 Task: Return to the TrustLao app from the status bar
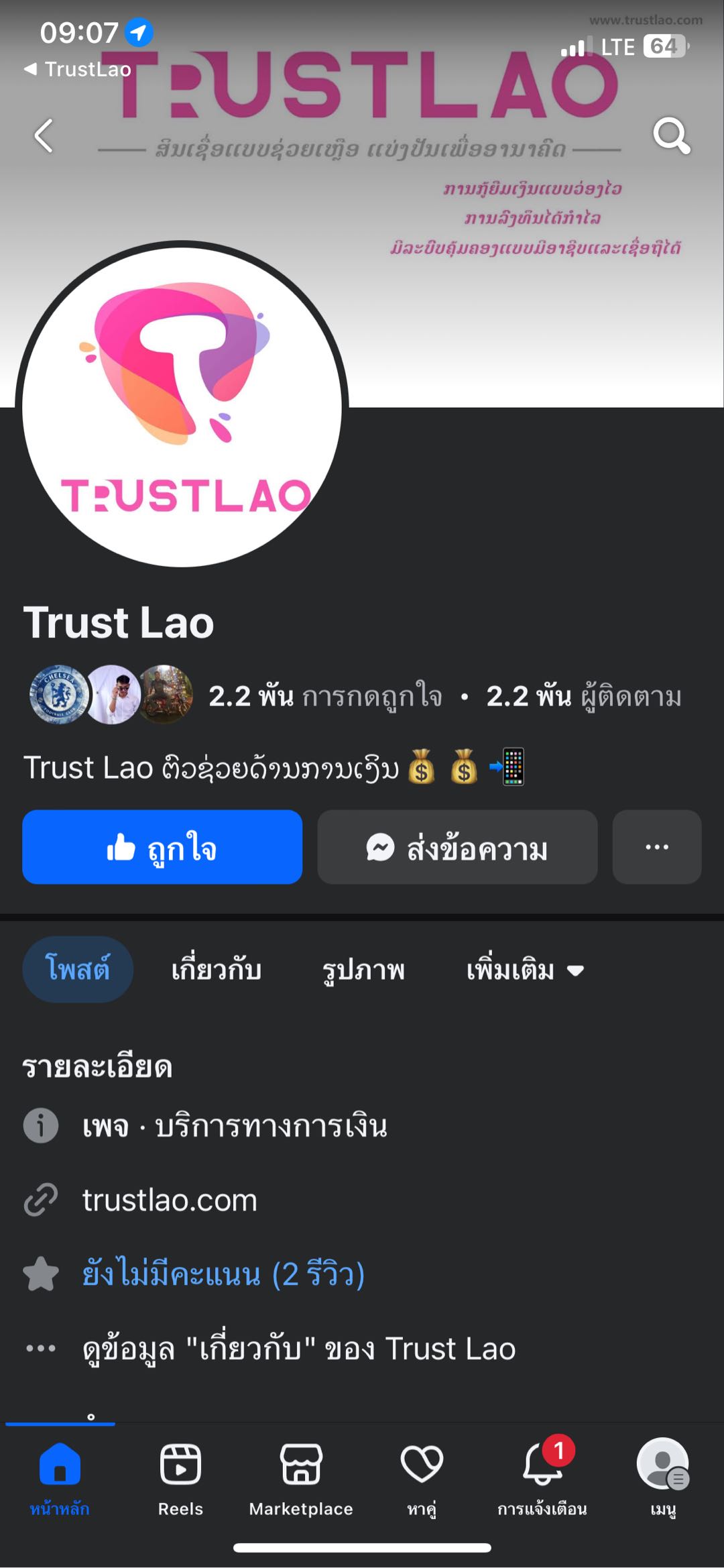78,69
